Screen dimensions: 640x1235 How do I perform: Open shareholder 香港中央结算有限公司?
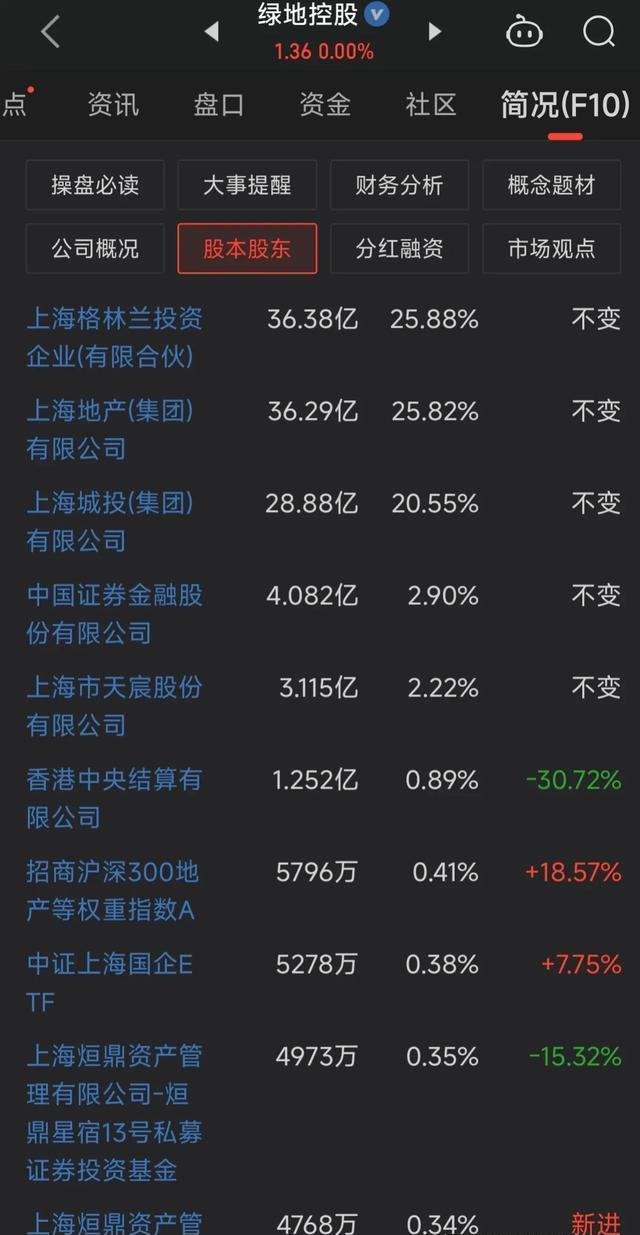[x=114, y=798]
